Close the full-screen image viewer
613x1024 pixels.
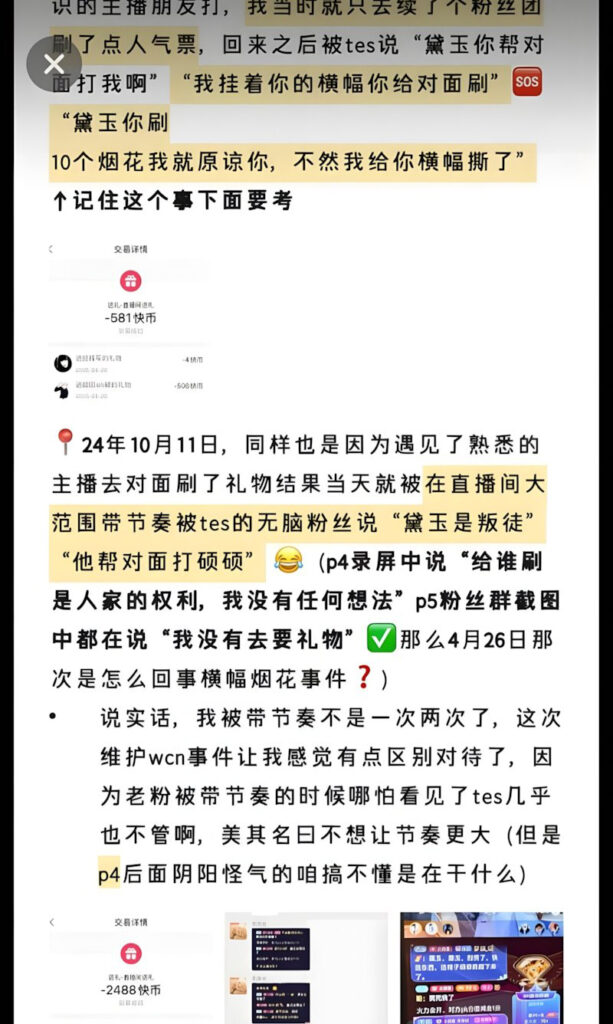pyautogui.click(x=54, y=65)
